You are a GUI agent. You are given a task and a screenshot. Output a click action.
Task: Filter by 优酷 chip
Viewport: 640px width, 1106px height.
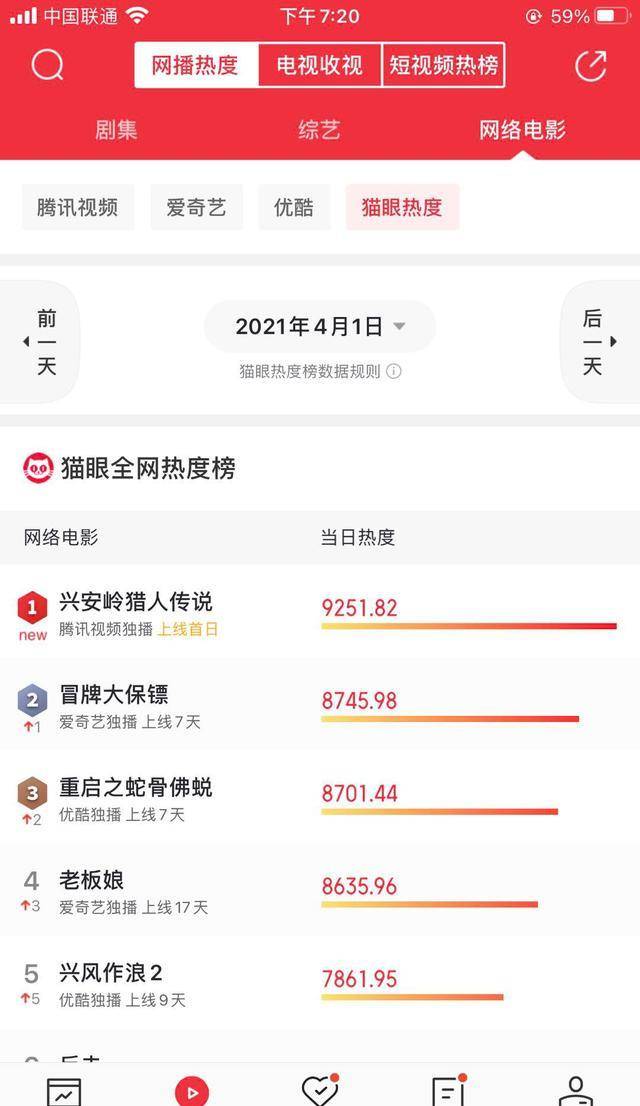click(x=294, y=207)
